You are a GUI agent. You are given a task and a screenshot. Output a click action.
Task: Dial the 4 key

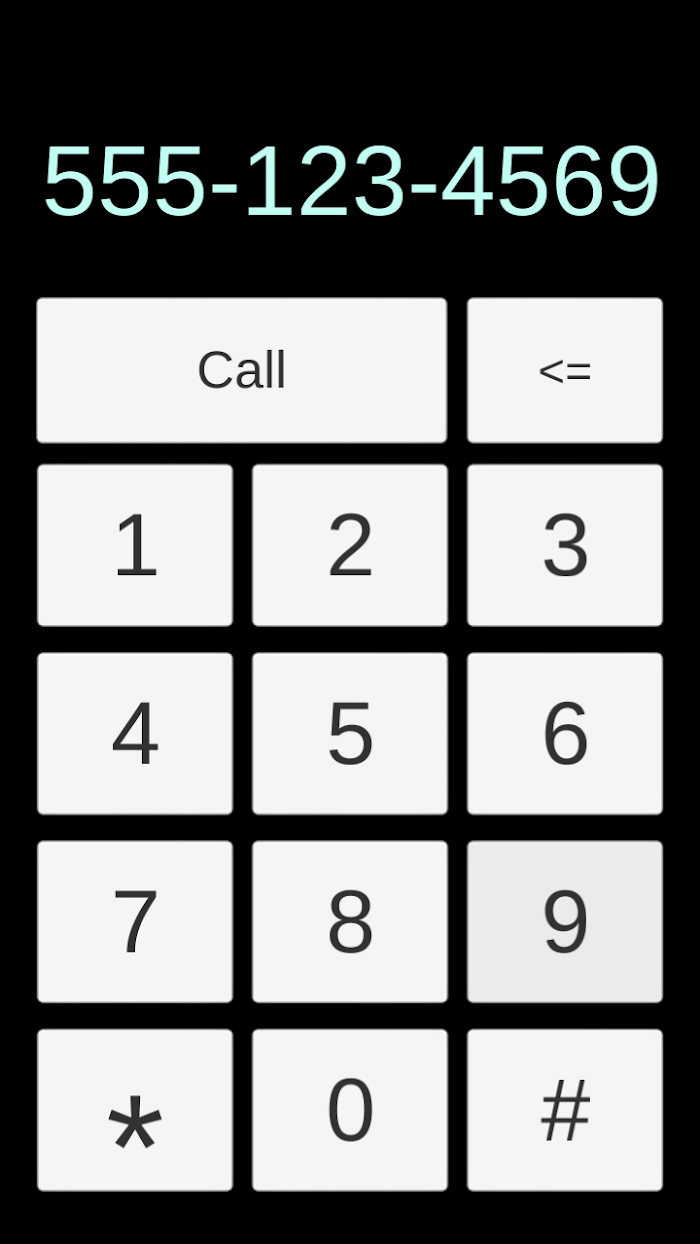tap(135, 733)
